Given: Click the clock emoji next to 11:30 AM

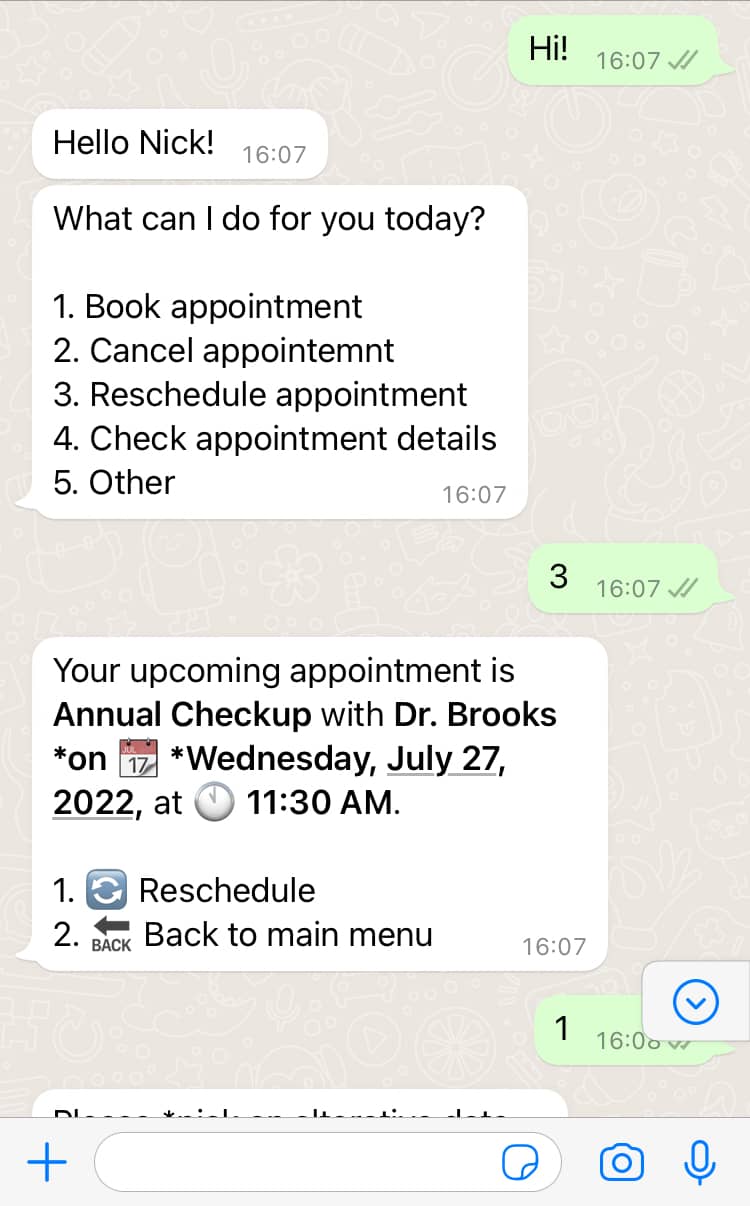Looking at the screenshot, I should tap(214, 801).
